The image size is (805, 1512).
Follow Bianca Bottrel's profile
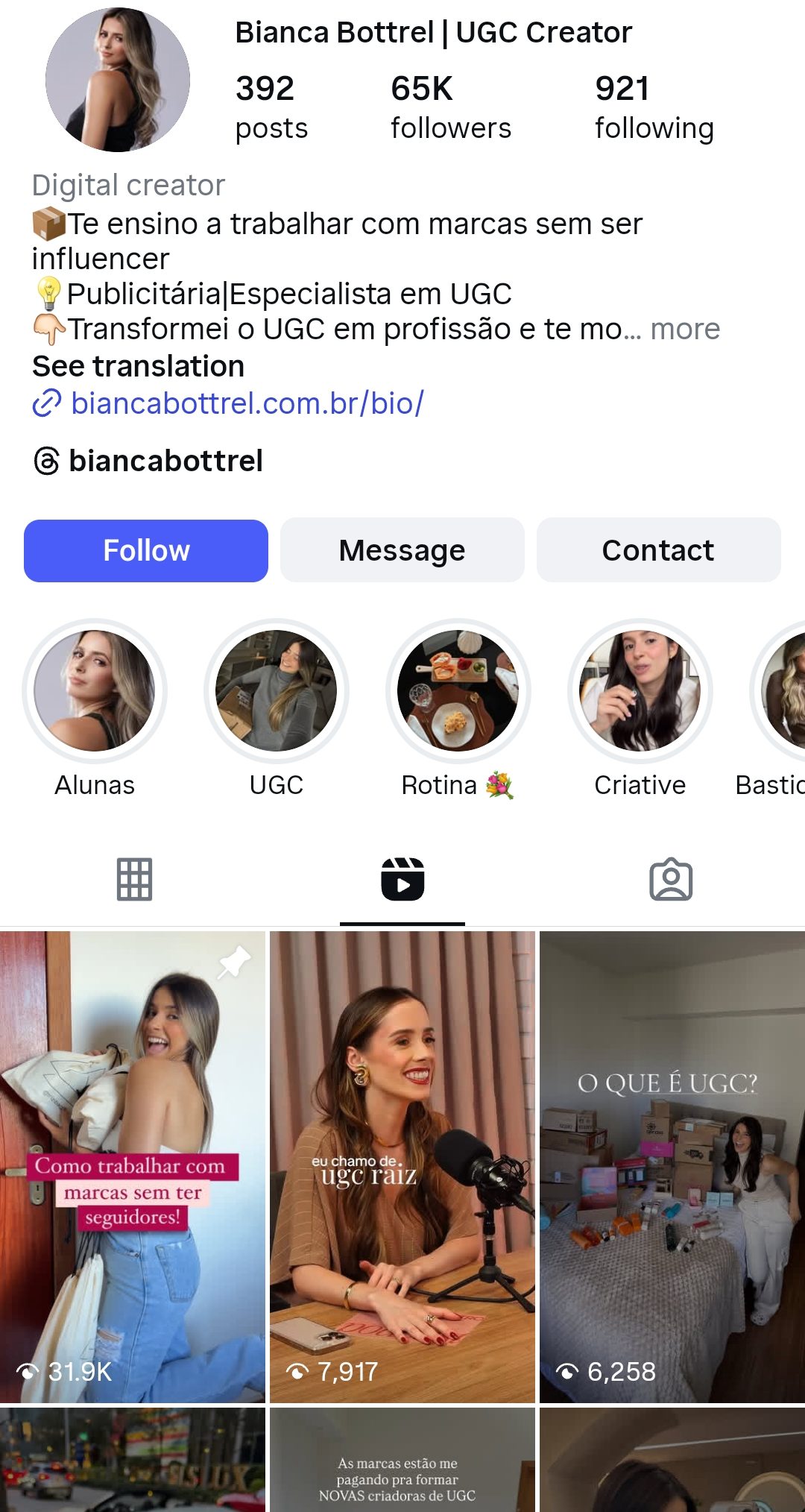146,551
